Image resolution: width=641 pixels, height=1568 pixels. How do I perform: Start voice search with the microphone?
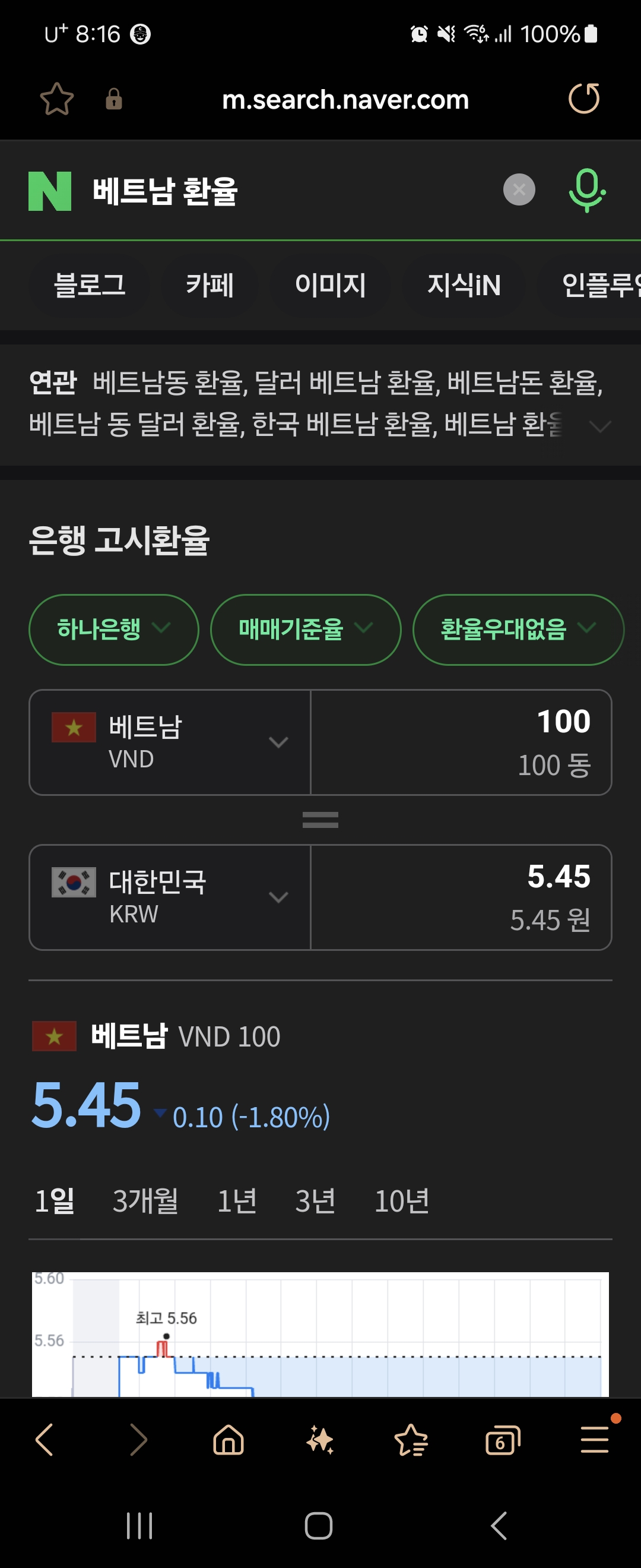click(586, 190)
